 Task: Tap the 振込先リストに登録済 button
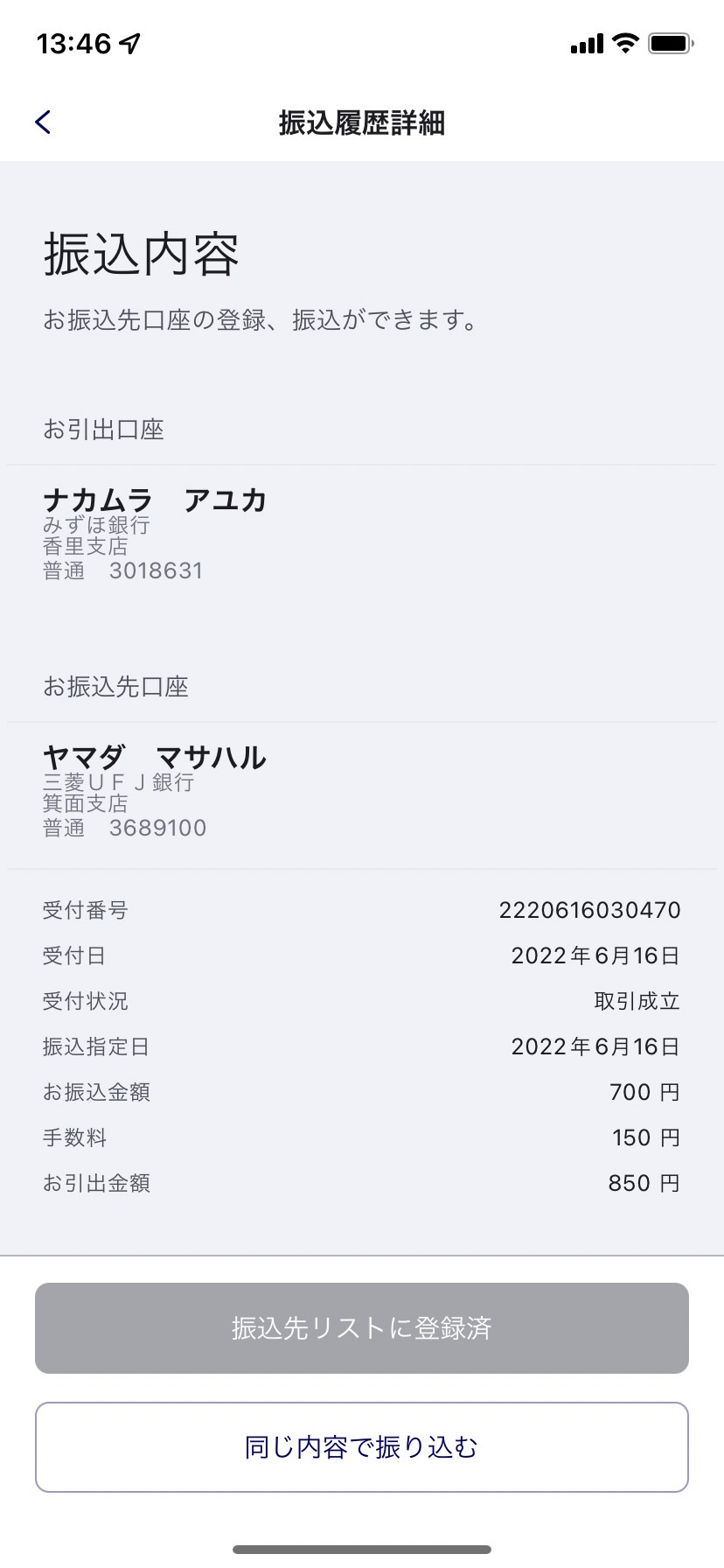pyautogui.click(x=362, y=1328)
